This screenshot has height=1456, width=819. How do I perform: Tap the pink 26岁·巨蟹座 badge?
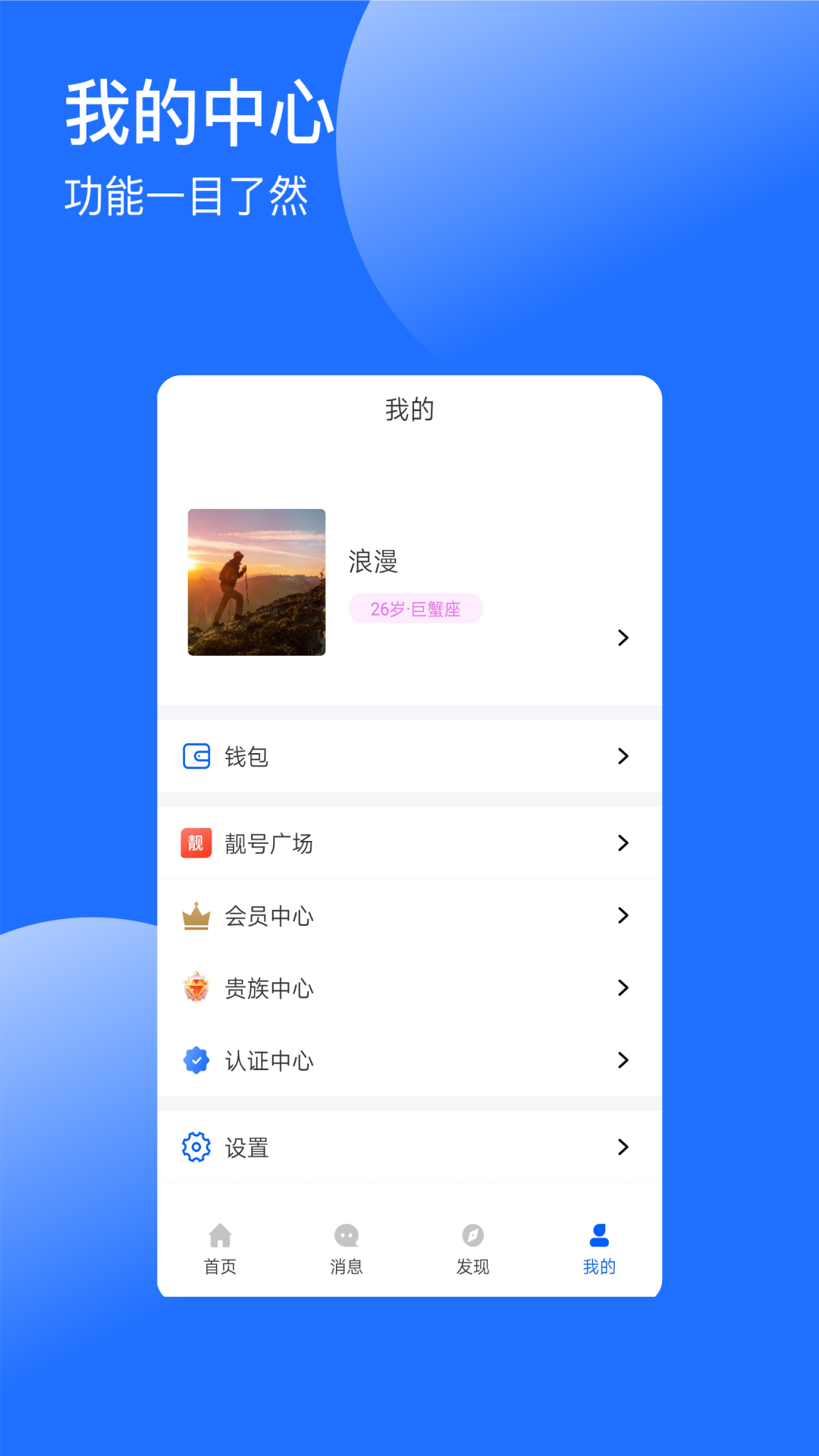point(415,607)
